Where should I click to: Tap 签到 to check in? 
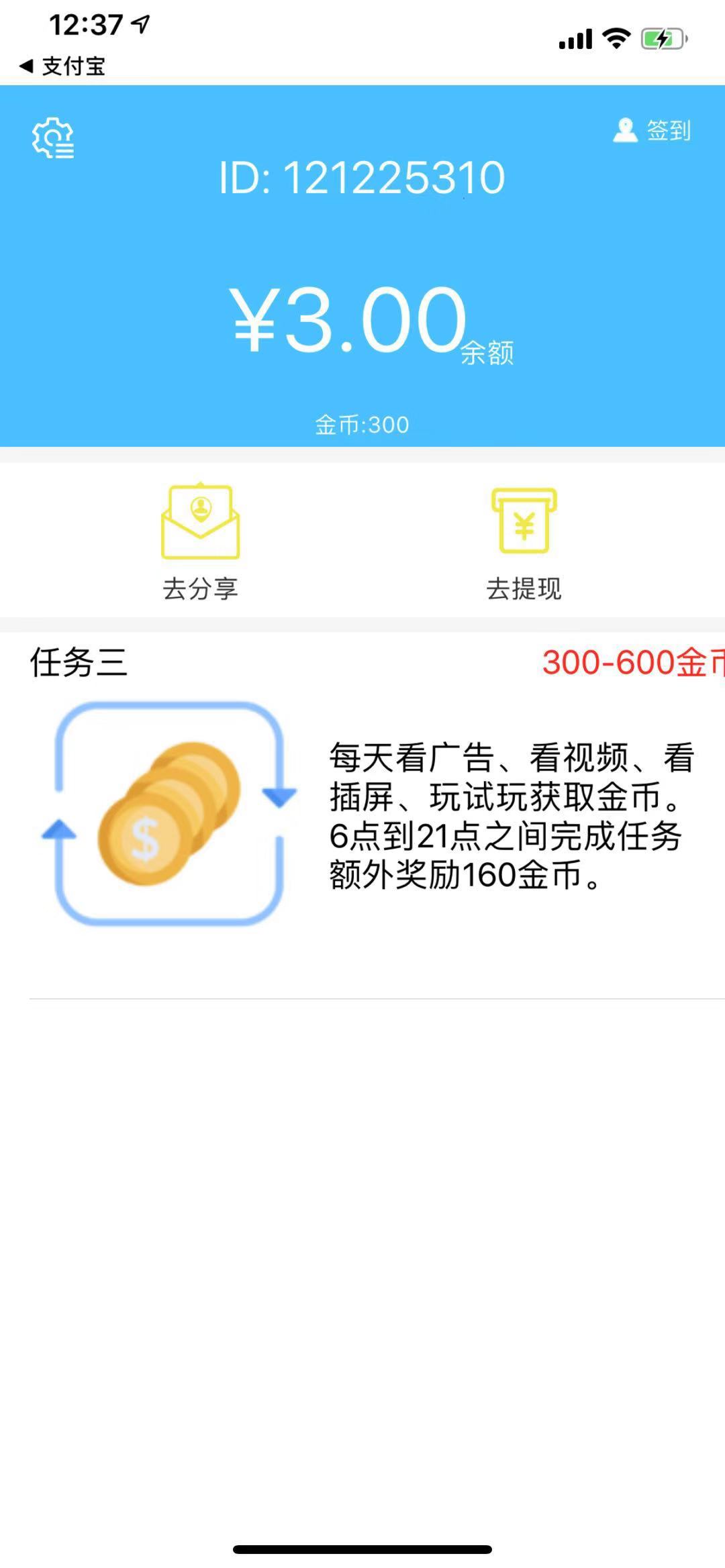click(652, 130)
